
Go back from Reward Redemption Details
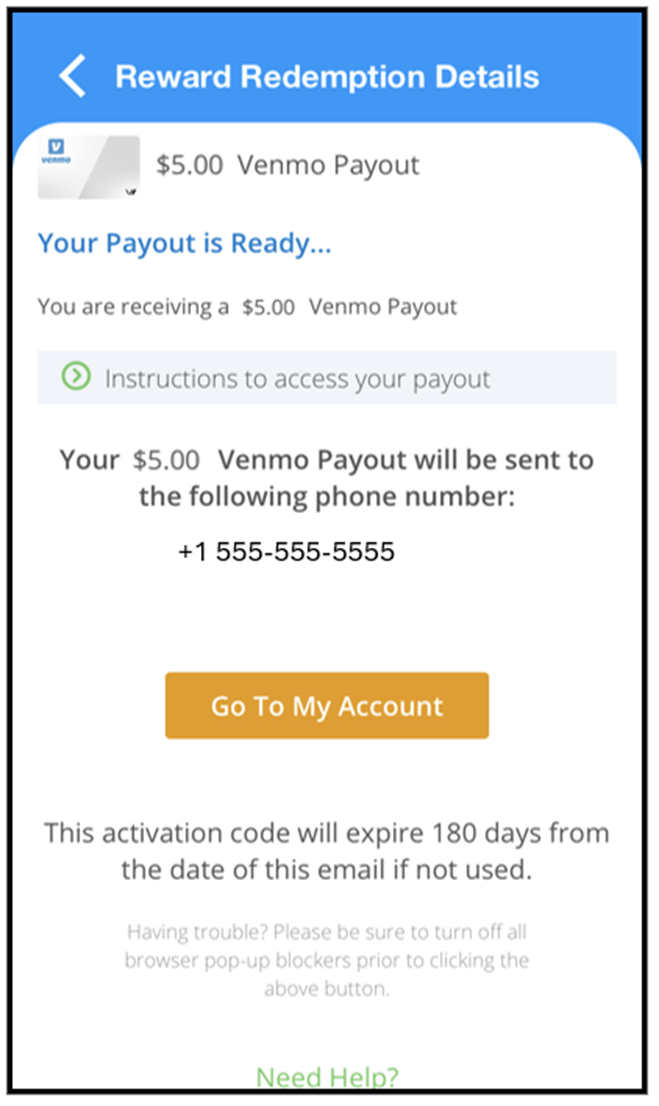72,77
